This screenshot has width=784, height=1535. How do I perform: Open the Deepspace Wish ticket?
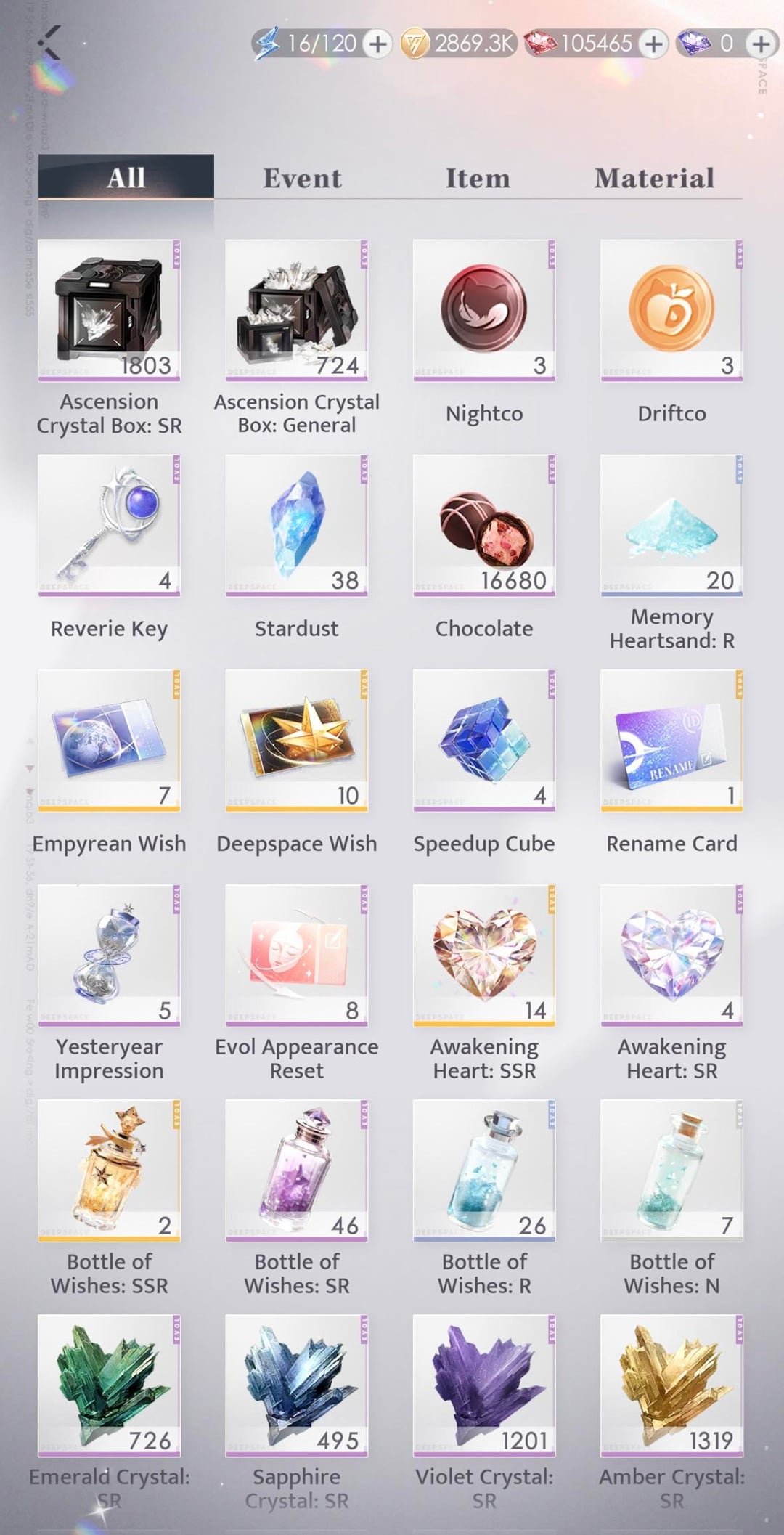point(296,740)
